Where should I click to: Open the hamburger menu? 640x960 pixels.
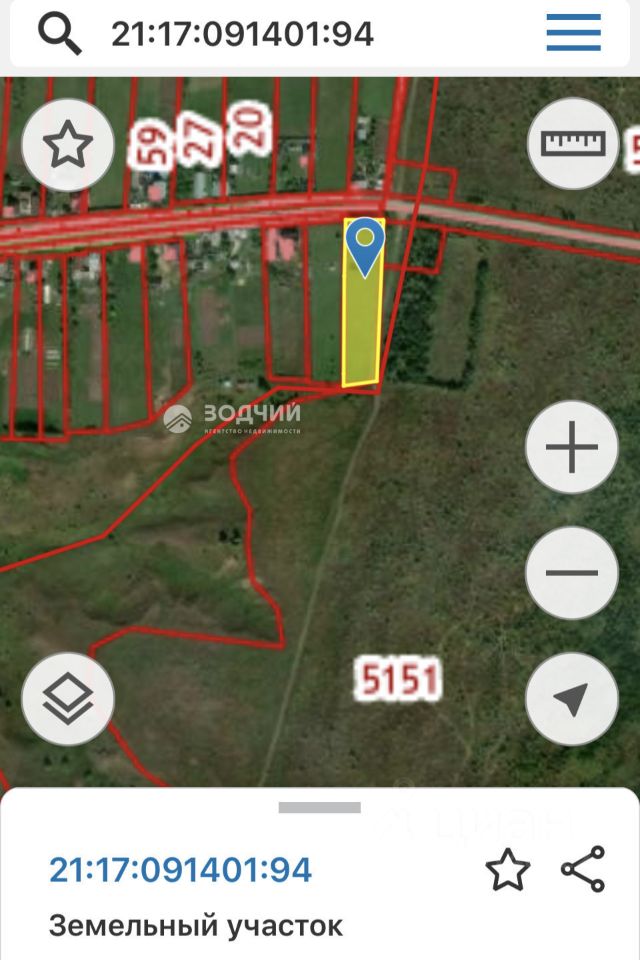click(573, 33)
